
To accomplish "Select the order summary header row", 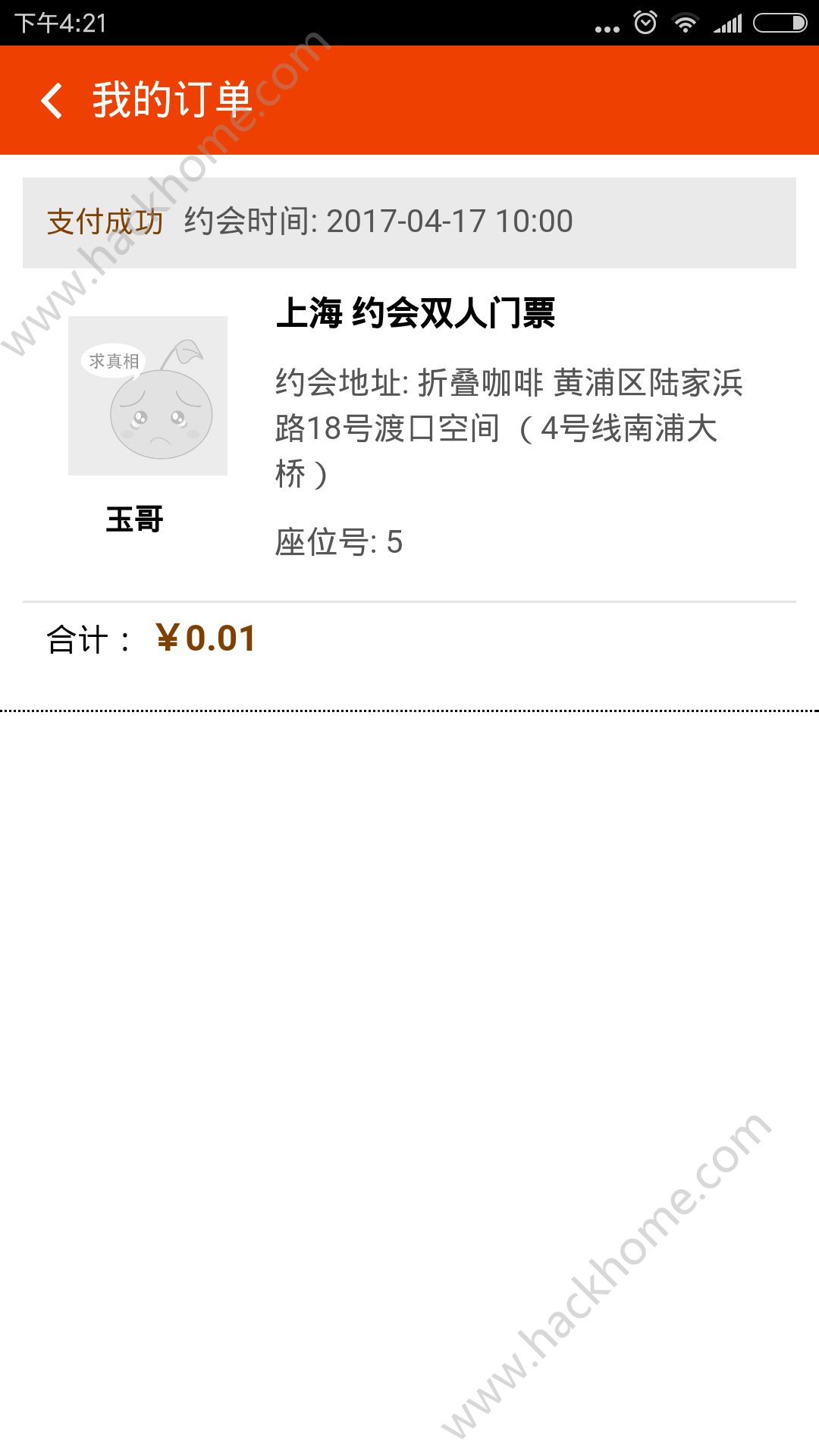I will (409, 221).
